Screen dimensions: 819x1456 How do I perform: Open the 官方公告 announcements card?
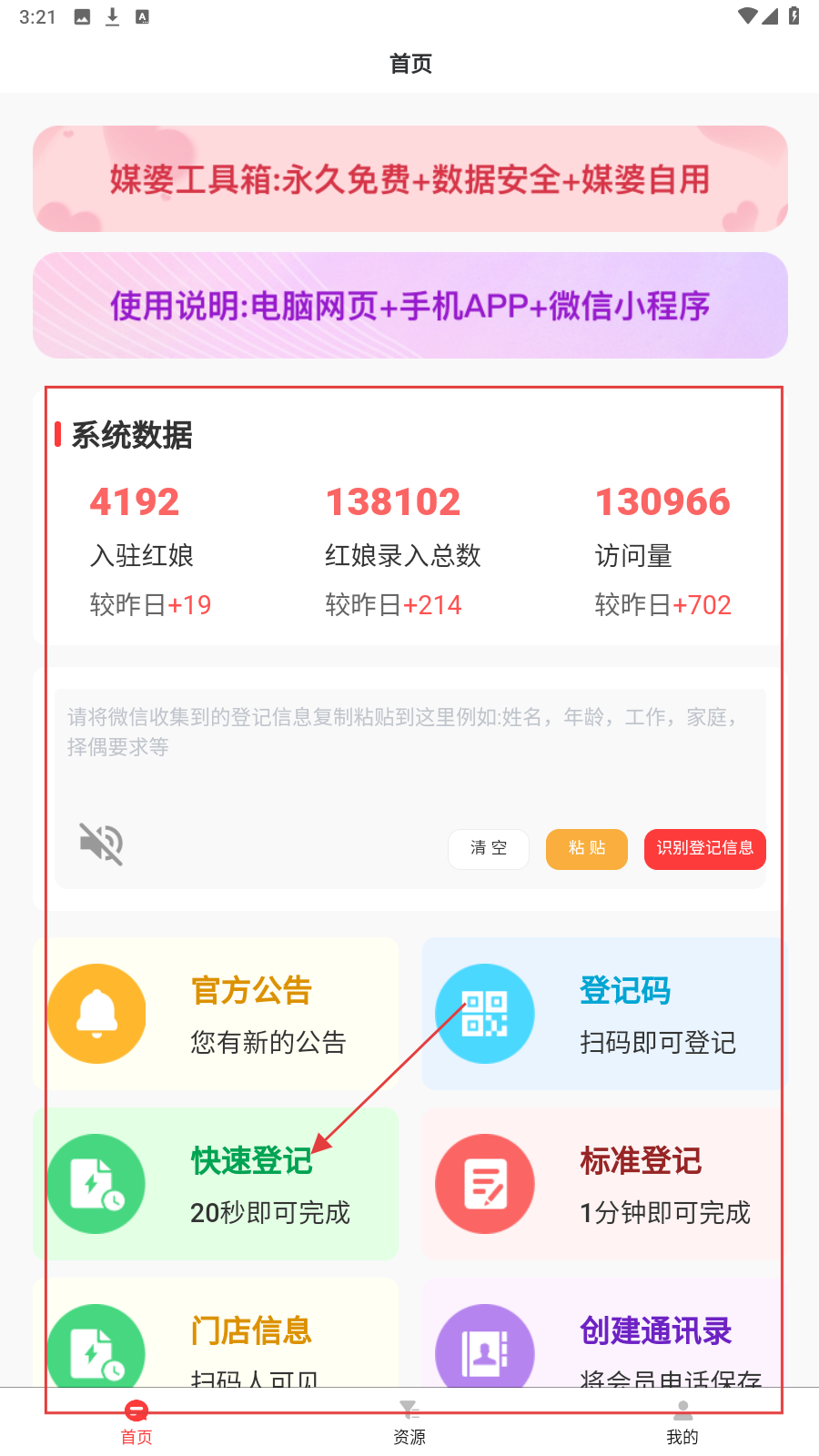216,1014
